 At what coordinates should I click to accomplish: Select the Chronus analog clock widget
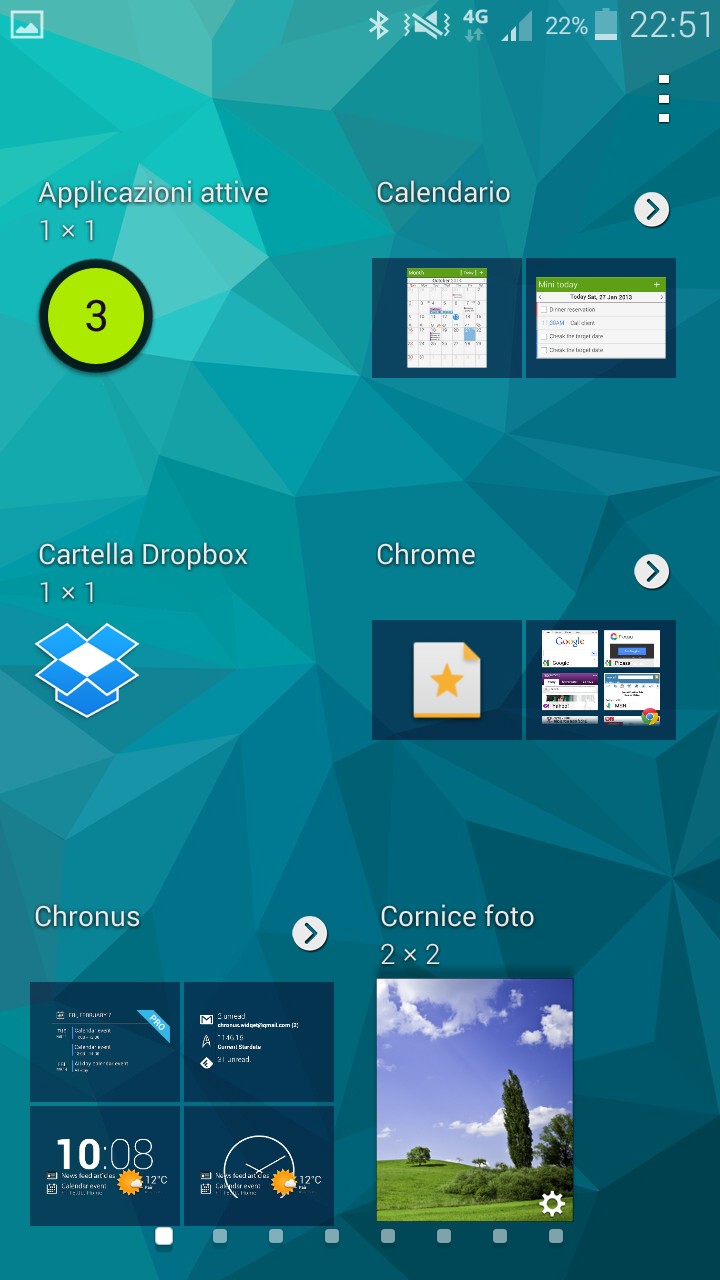[x=259, y=1166]
